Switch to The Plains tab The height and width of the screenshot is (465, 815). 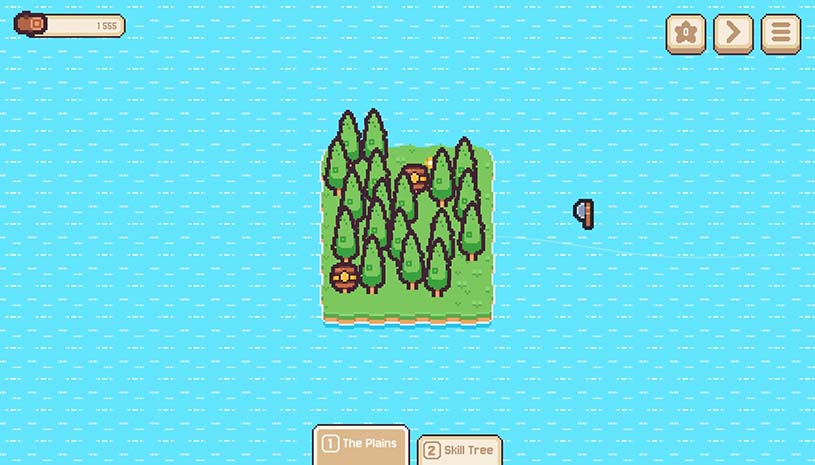point(361,445)
